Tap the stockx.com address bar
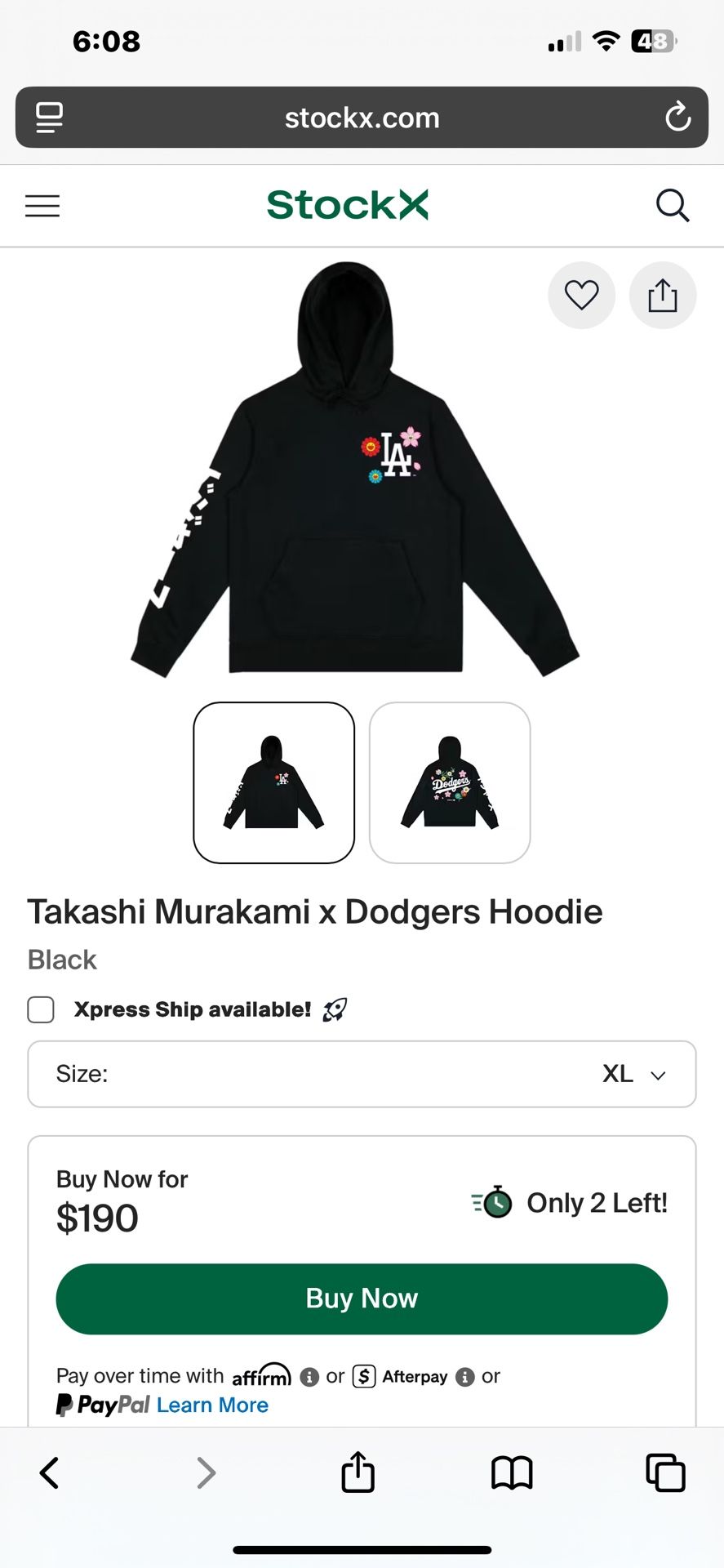The width and height of the screenshot is (724, 1568). (x=362, y=117)
